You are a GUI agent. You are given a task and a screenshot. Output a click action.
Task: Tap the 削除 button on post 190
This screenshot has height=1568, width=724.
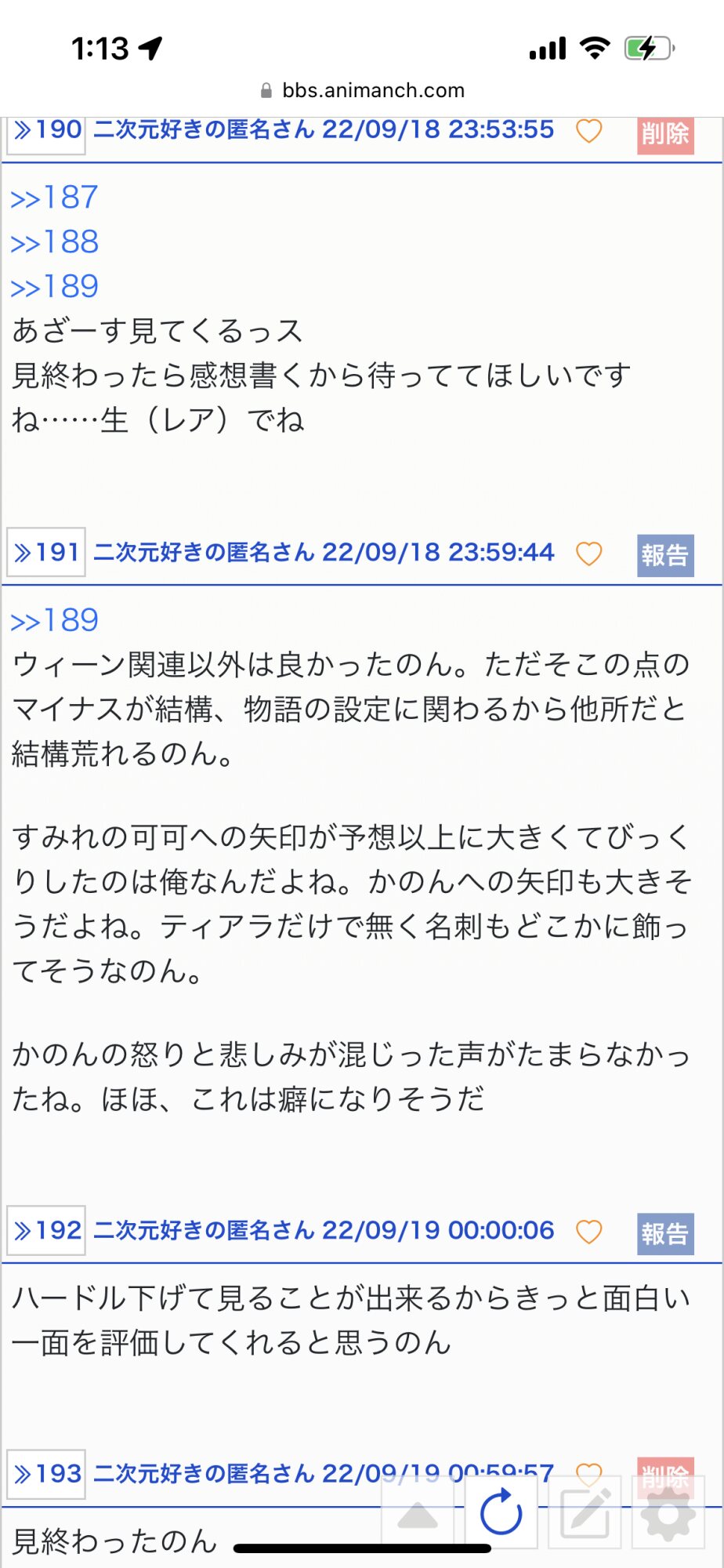click(x=665, y=134)
